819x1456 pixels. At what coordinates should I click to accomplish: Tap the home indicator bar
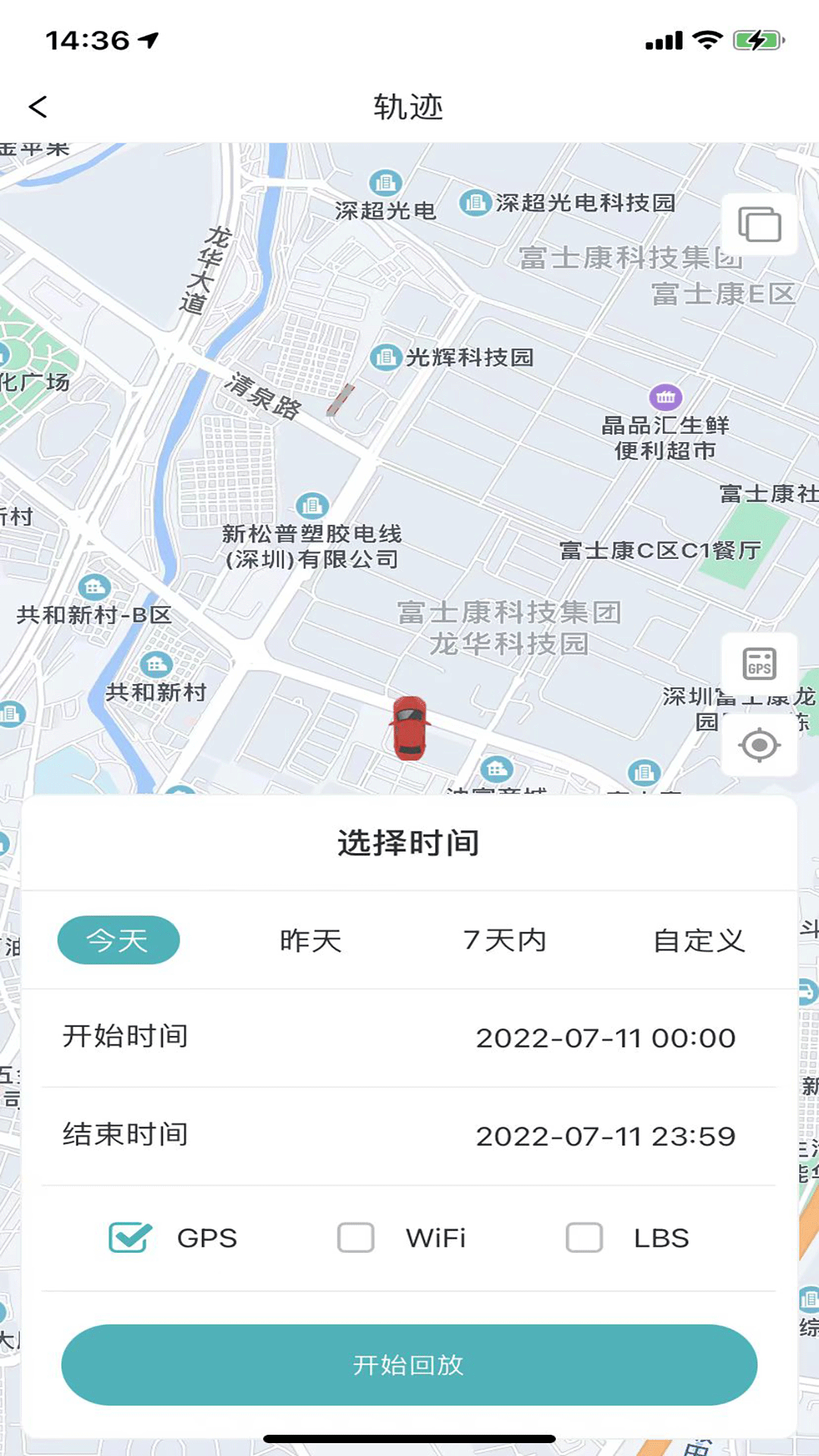409,1439
